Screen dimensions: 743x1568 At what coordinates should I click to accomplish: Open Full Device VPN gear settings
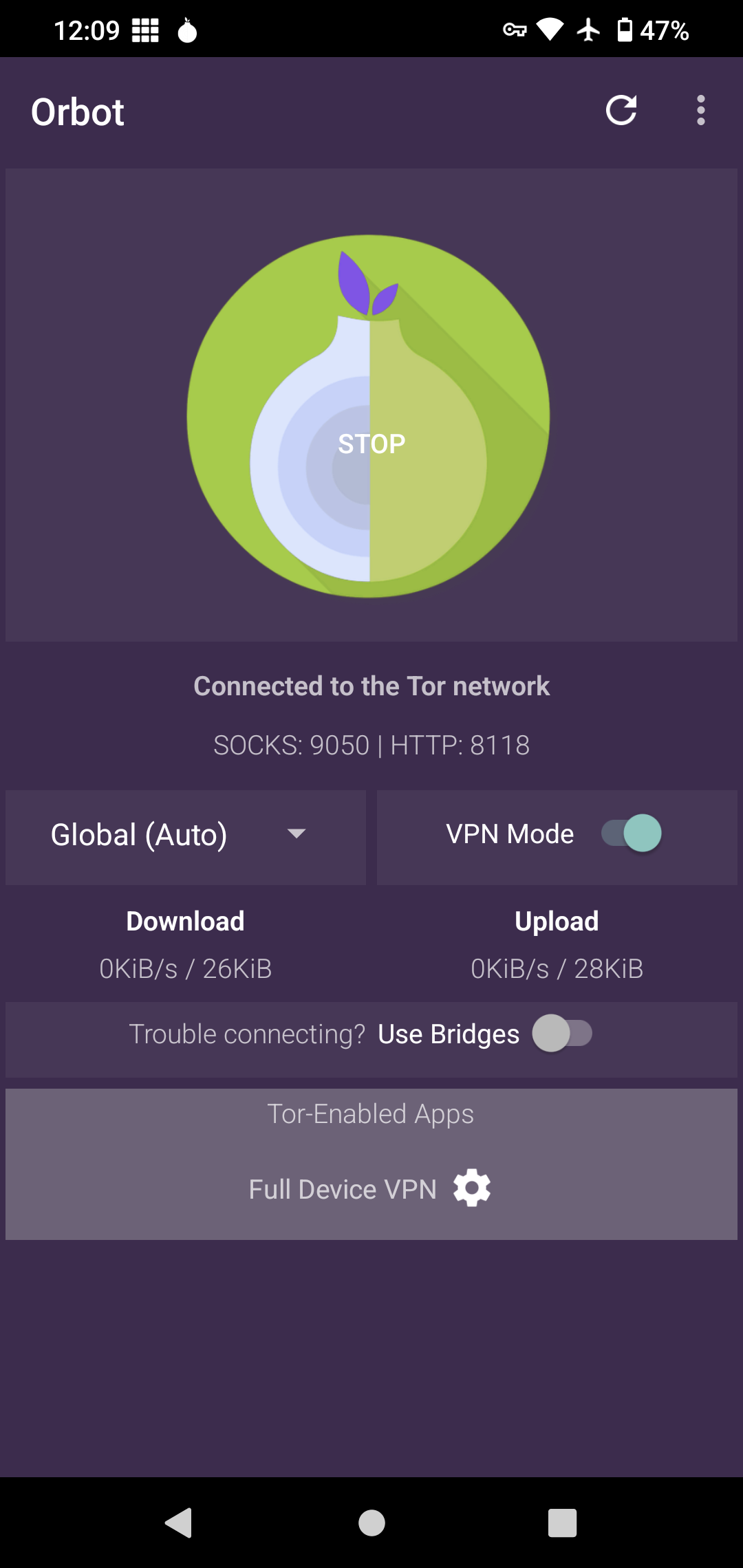pyautogui.click(x=472, y=1188)
